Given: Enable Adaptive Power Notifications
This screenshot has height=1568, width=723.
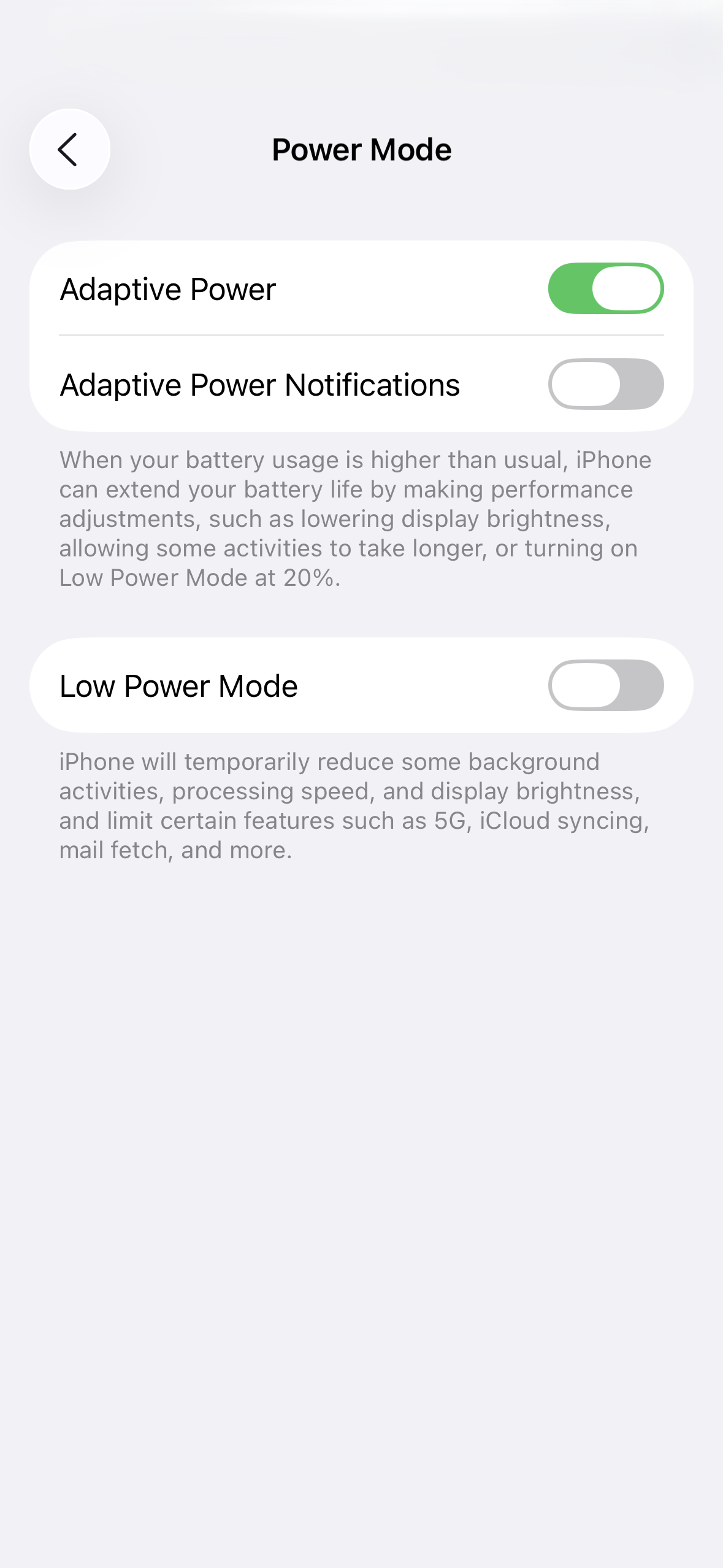Looking at the screenshot, I should (605, 384).
